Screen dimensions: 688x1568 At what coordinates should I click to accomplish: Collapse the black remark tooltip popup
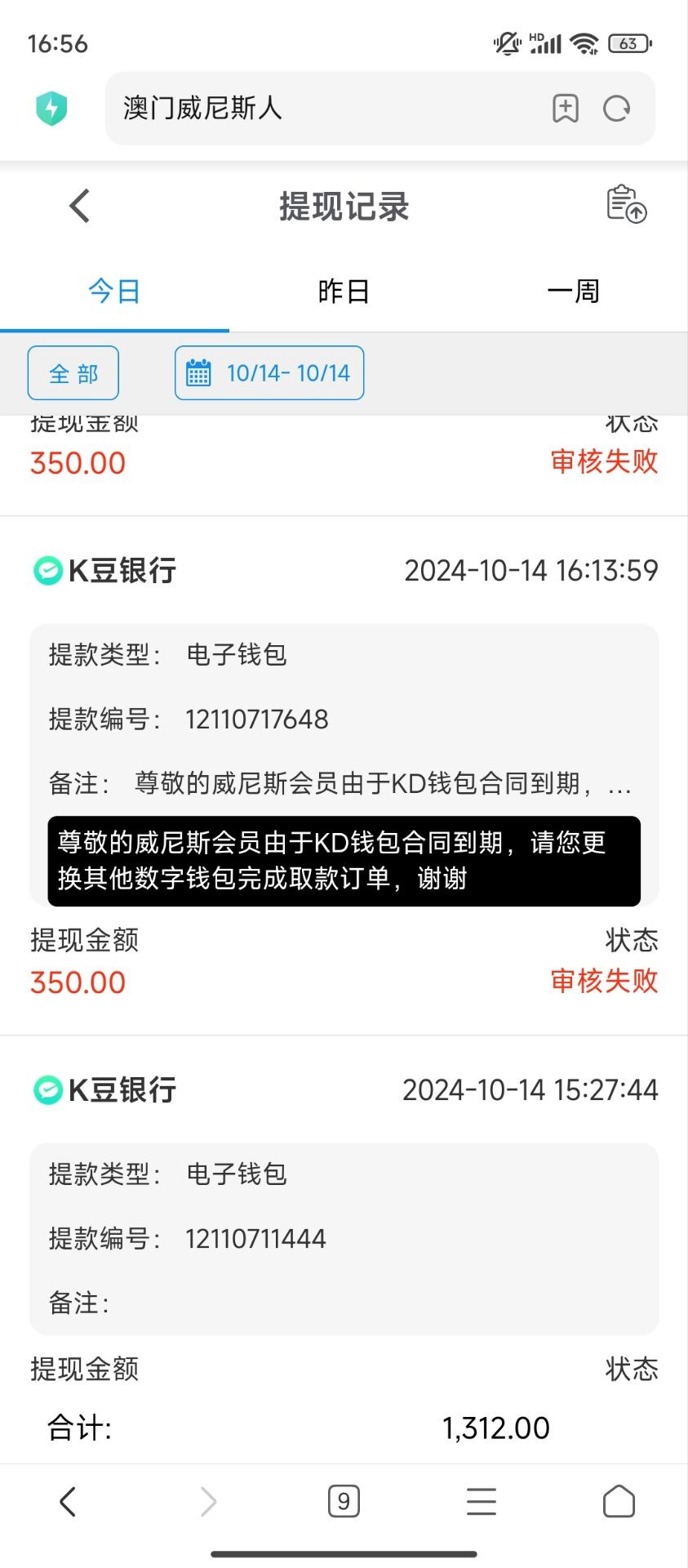point(344,860)
